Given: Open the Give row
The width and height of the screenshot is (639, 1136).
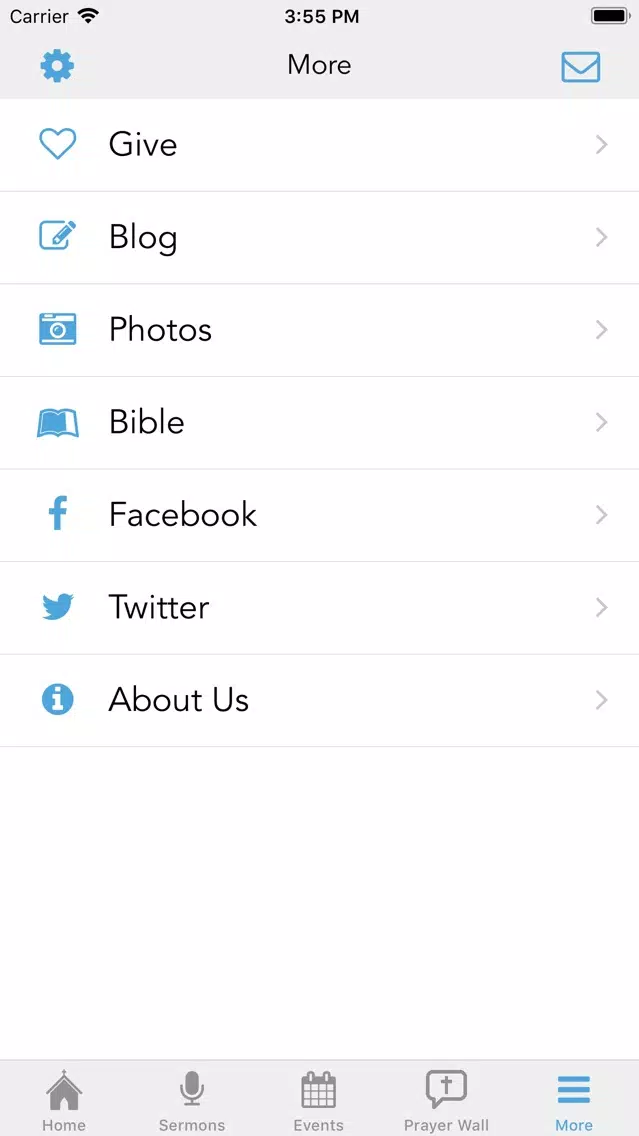Looking at the screenshot, I should point(320,145).
